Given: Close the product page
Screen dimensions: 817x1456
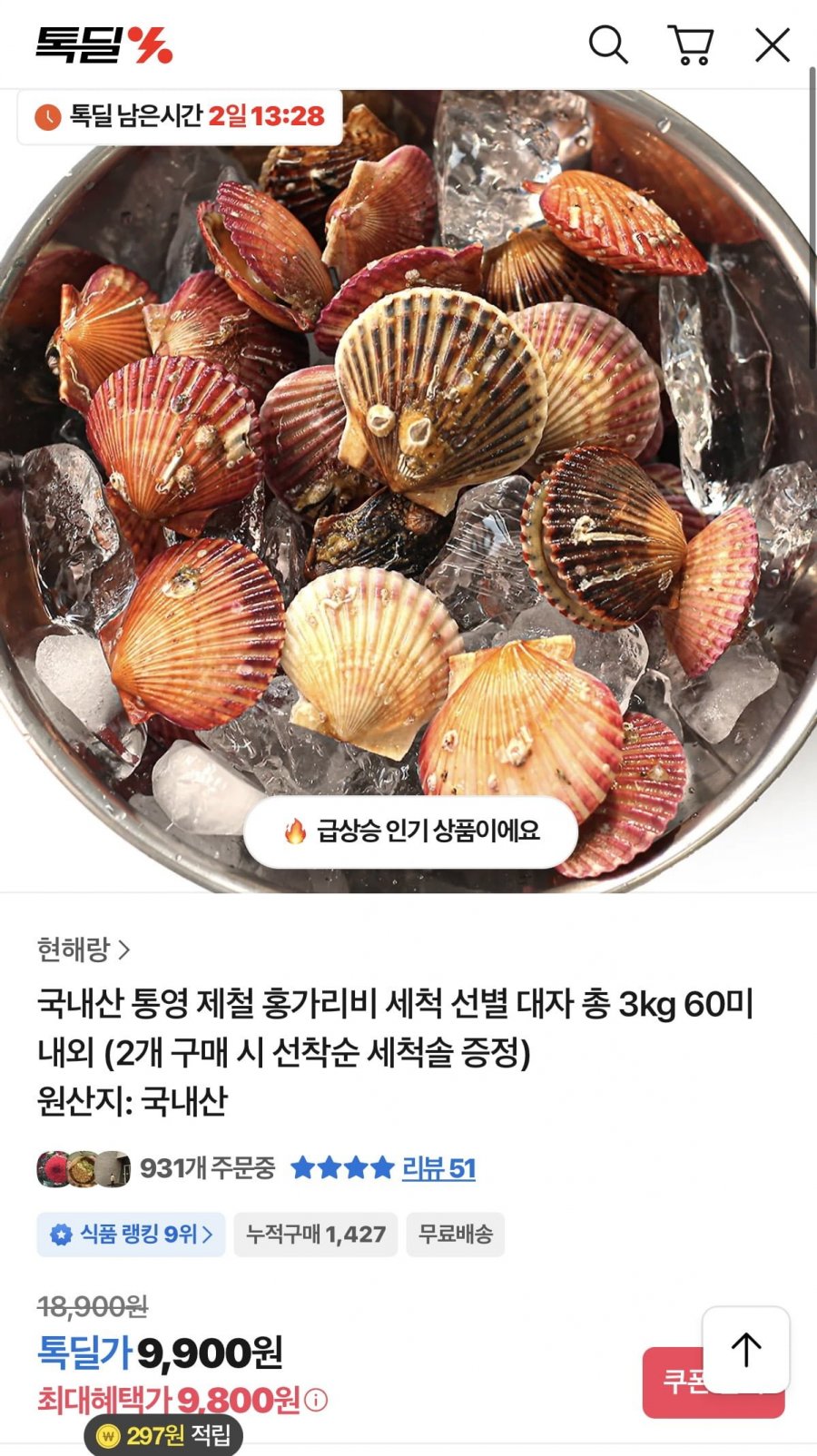Looking at the screenshot, I should (x=773, y=44).
